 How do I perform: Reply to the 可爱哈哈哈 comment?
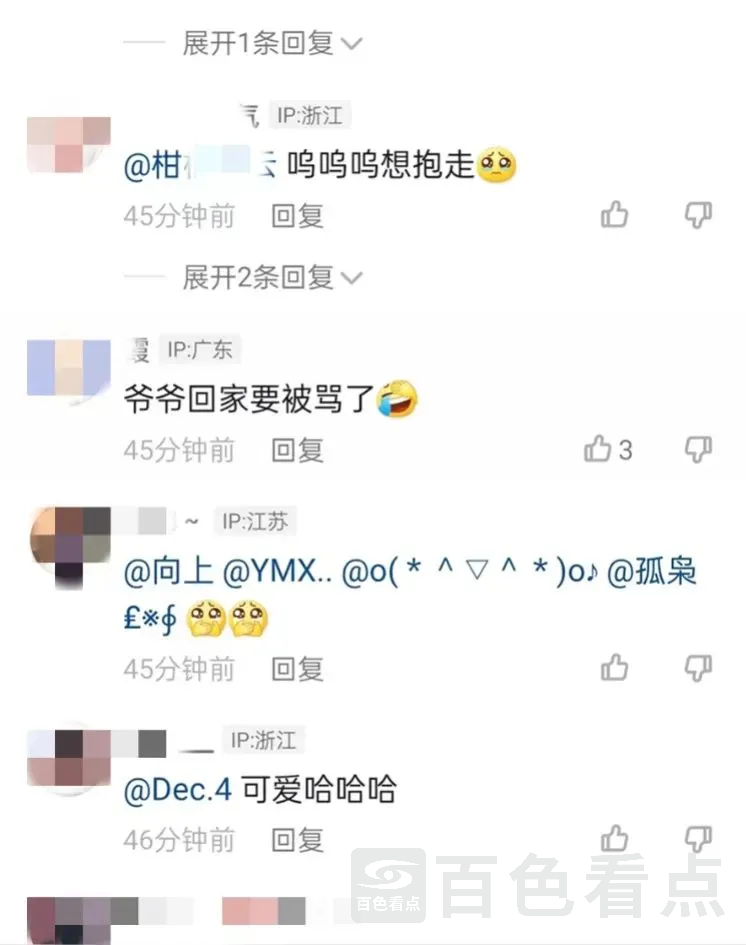point(298,840)
